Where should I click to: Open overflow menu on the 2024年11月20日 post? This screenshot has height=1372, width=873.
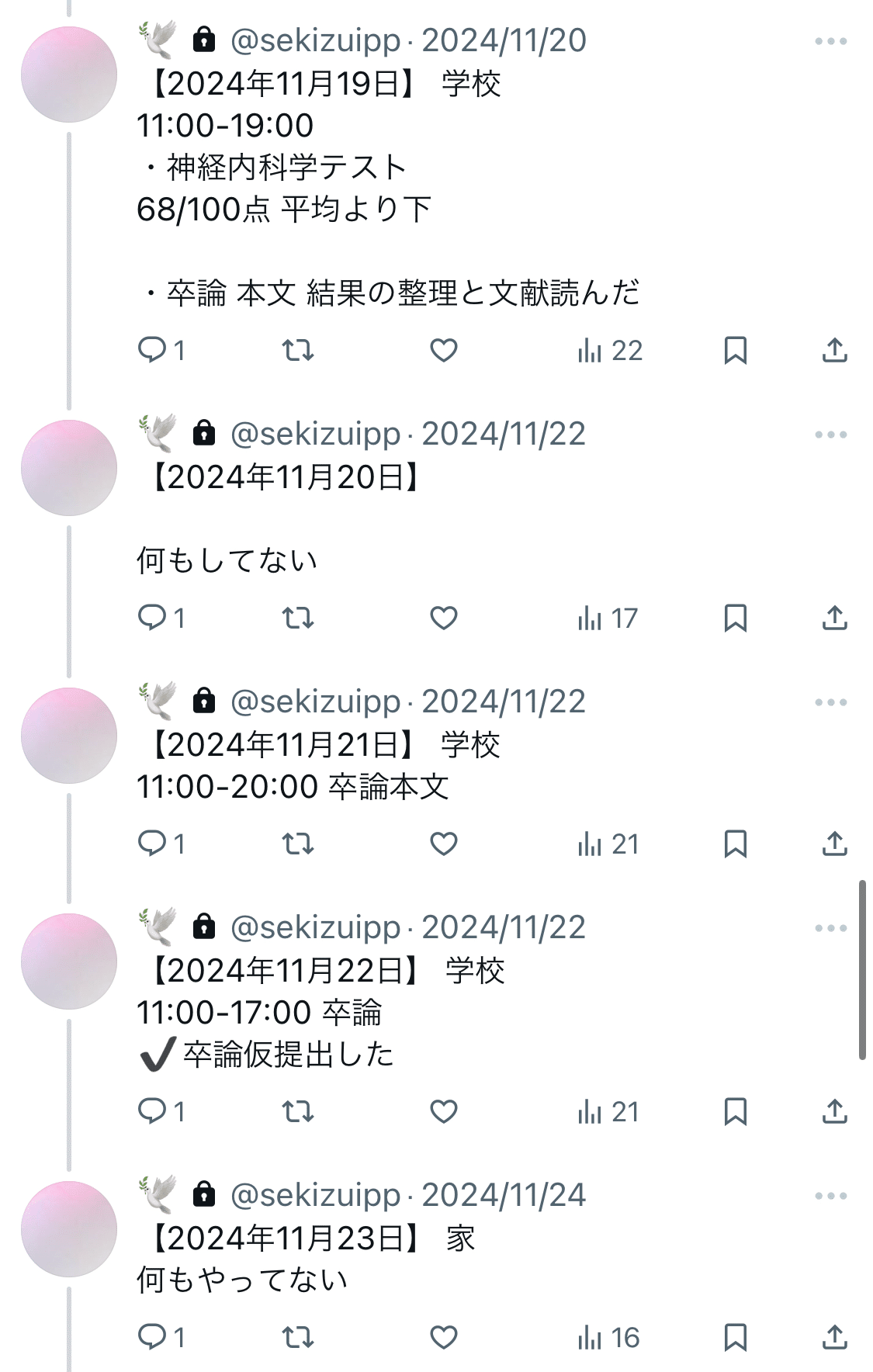[x=830, y=435]
